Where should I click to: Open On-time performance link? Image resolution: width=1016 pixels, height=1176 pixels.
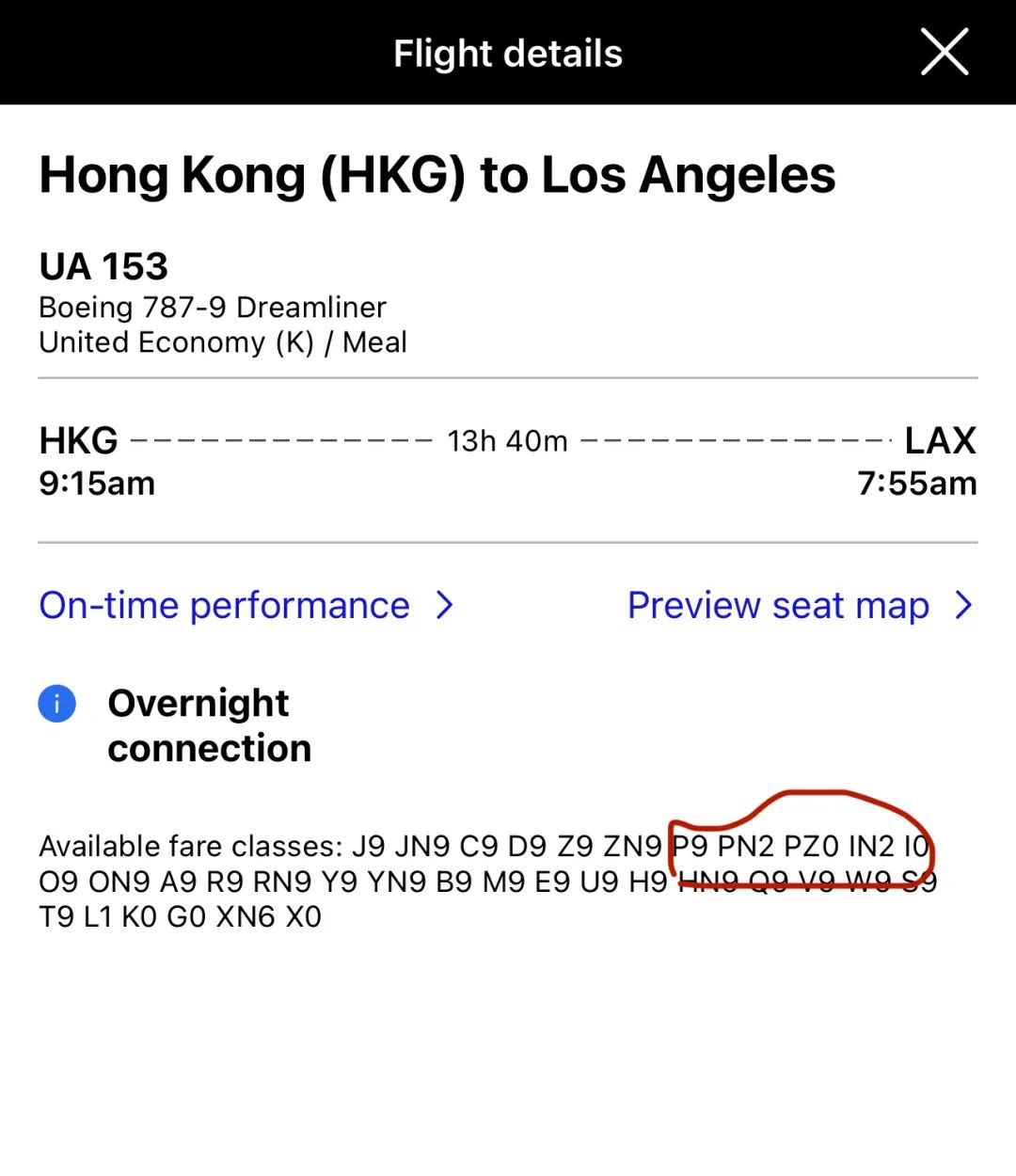pos(245,605)
